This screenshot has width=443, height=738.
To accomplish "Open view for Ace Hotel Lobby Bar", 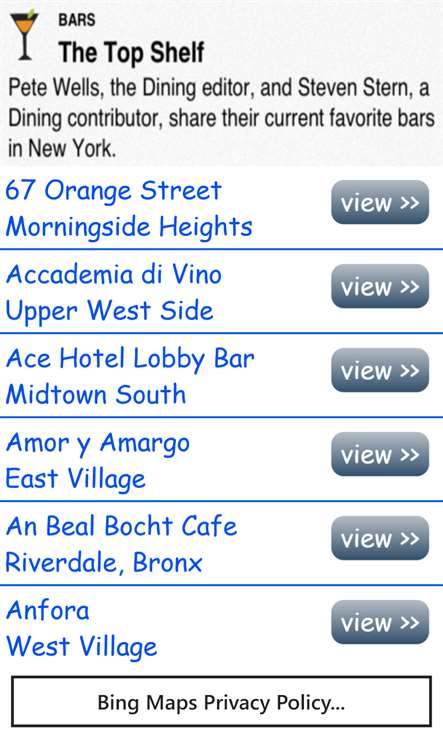I will [380, 370].
